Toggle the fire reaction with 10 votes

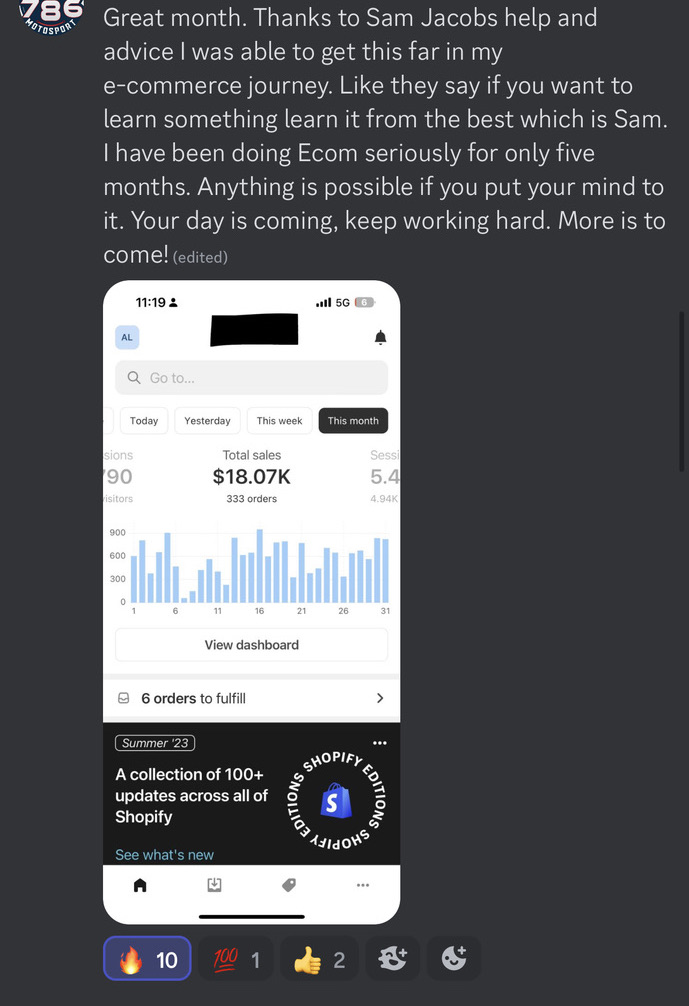click(150, 960)
